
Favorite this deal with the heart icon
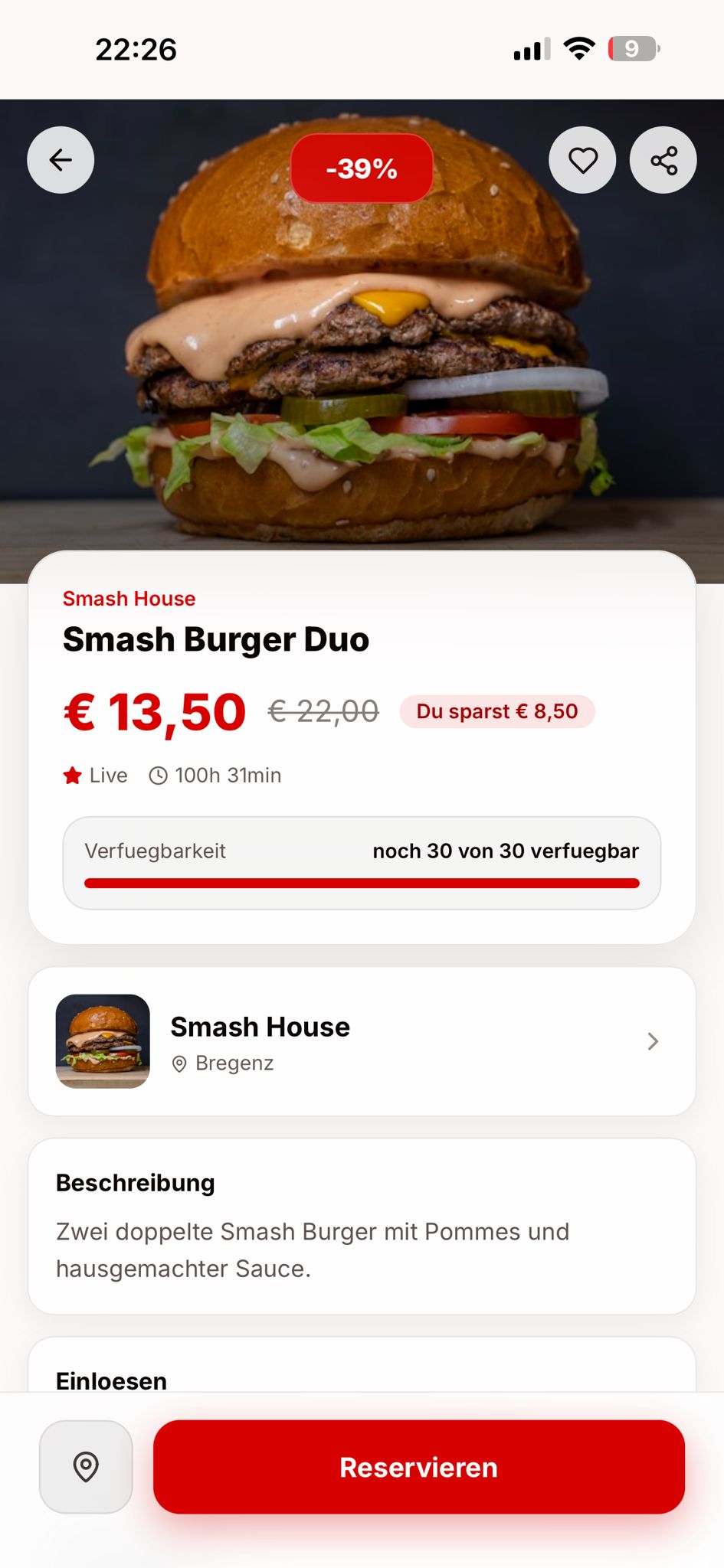[582, 159]
